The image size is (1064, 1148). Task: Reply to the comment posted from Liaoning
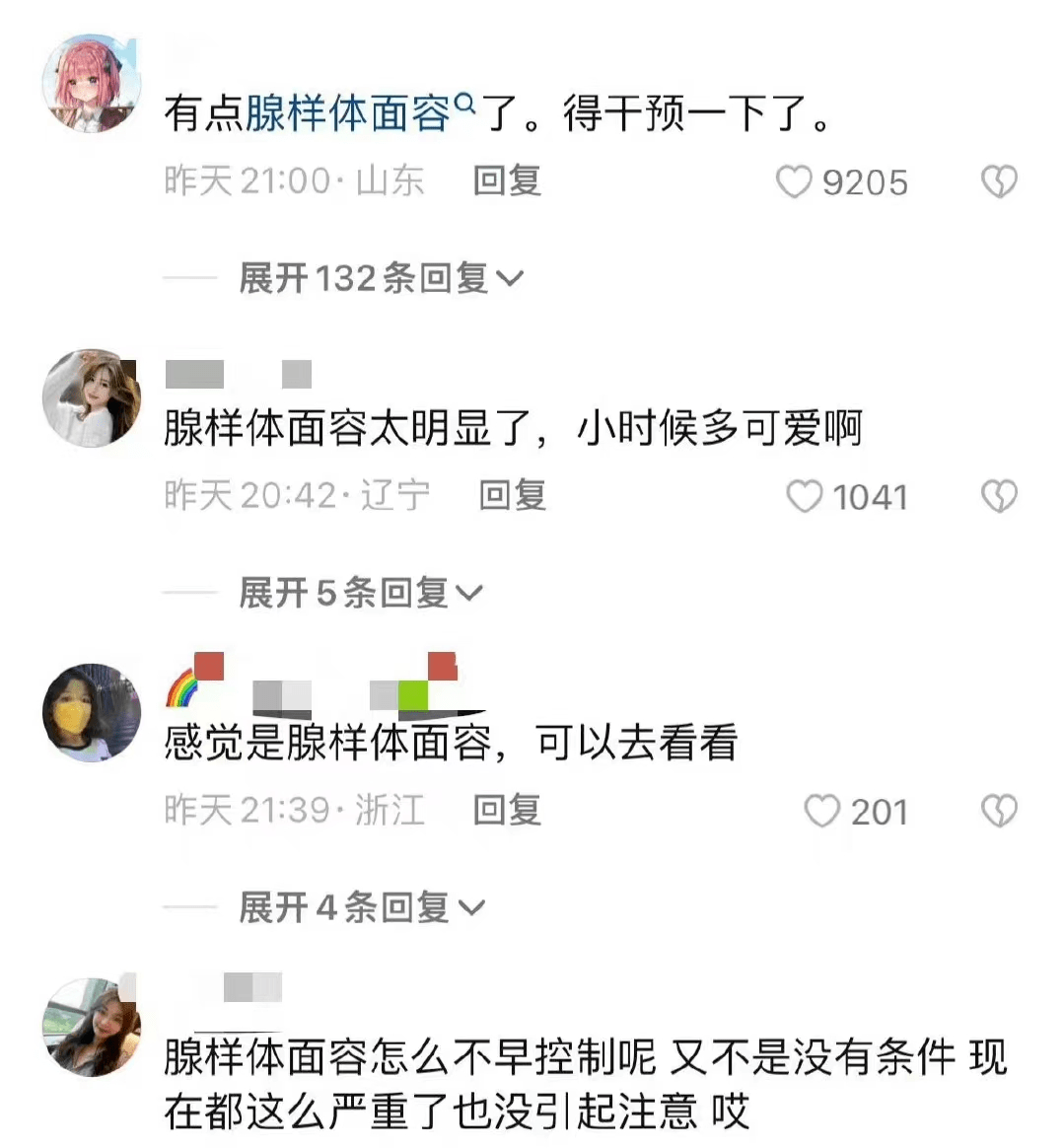coord(509,497)
